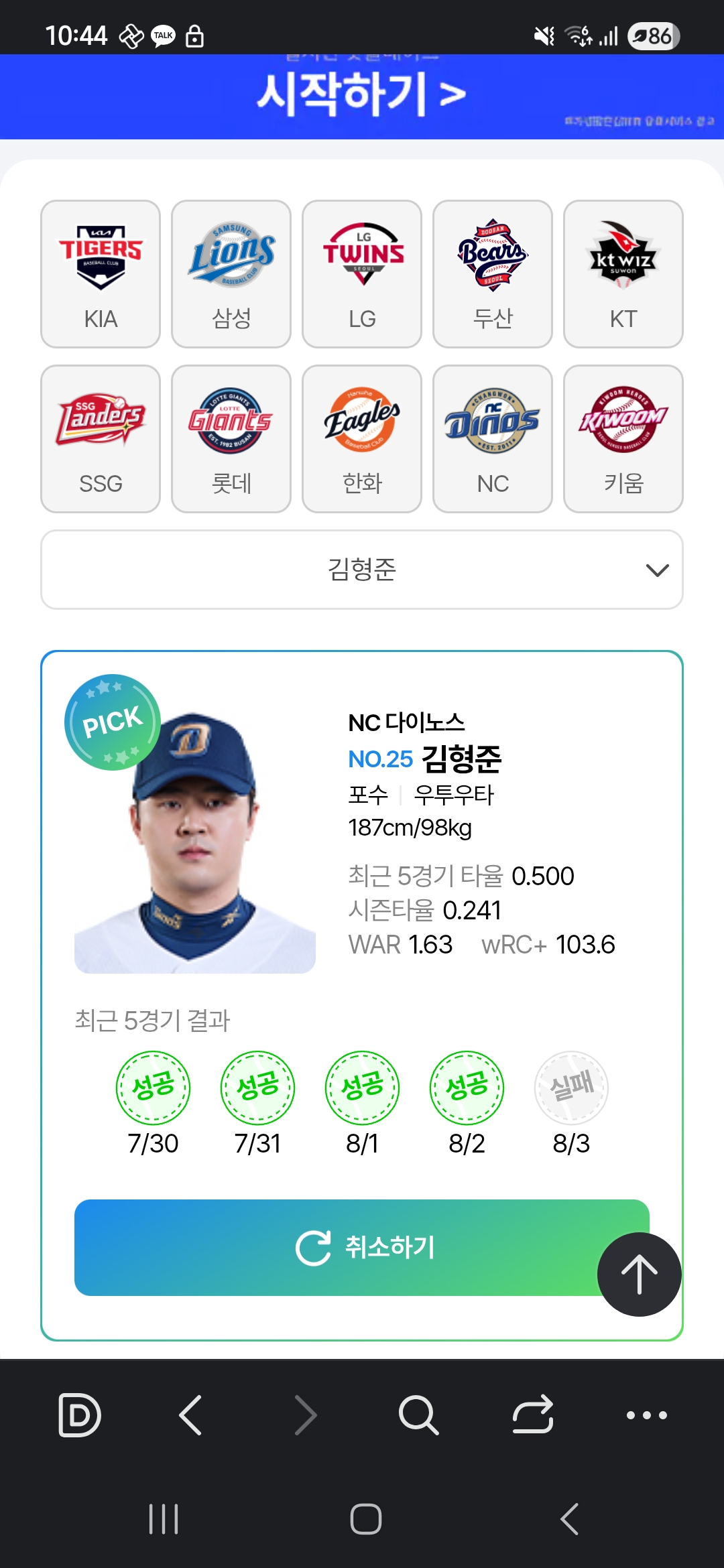Jump to top with arrow button

(x=639, y=1275)
